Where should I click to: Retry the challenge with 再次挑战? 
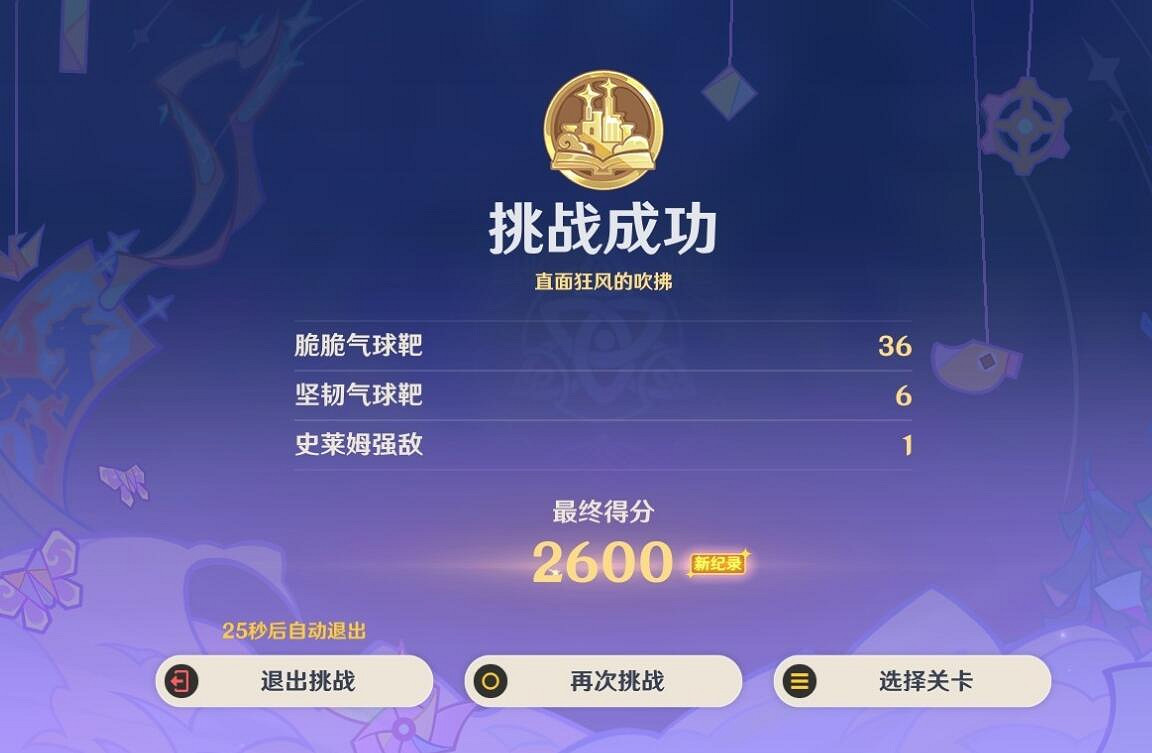point(603,682)
